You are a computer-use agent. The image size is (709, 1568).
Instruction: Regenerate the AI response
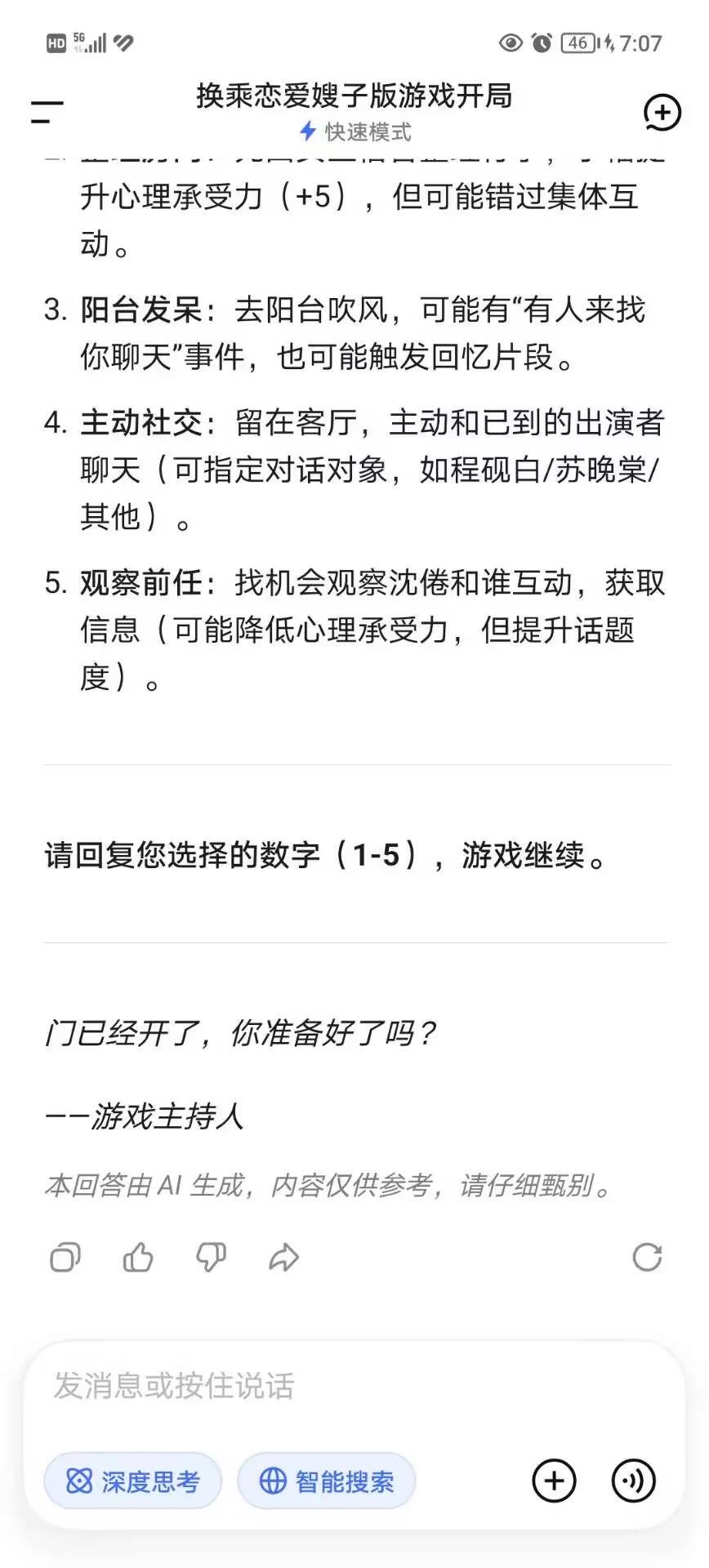pos(647,1258)
